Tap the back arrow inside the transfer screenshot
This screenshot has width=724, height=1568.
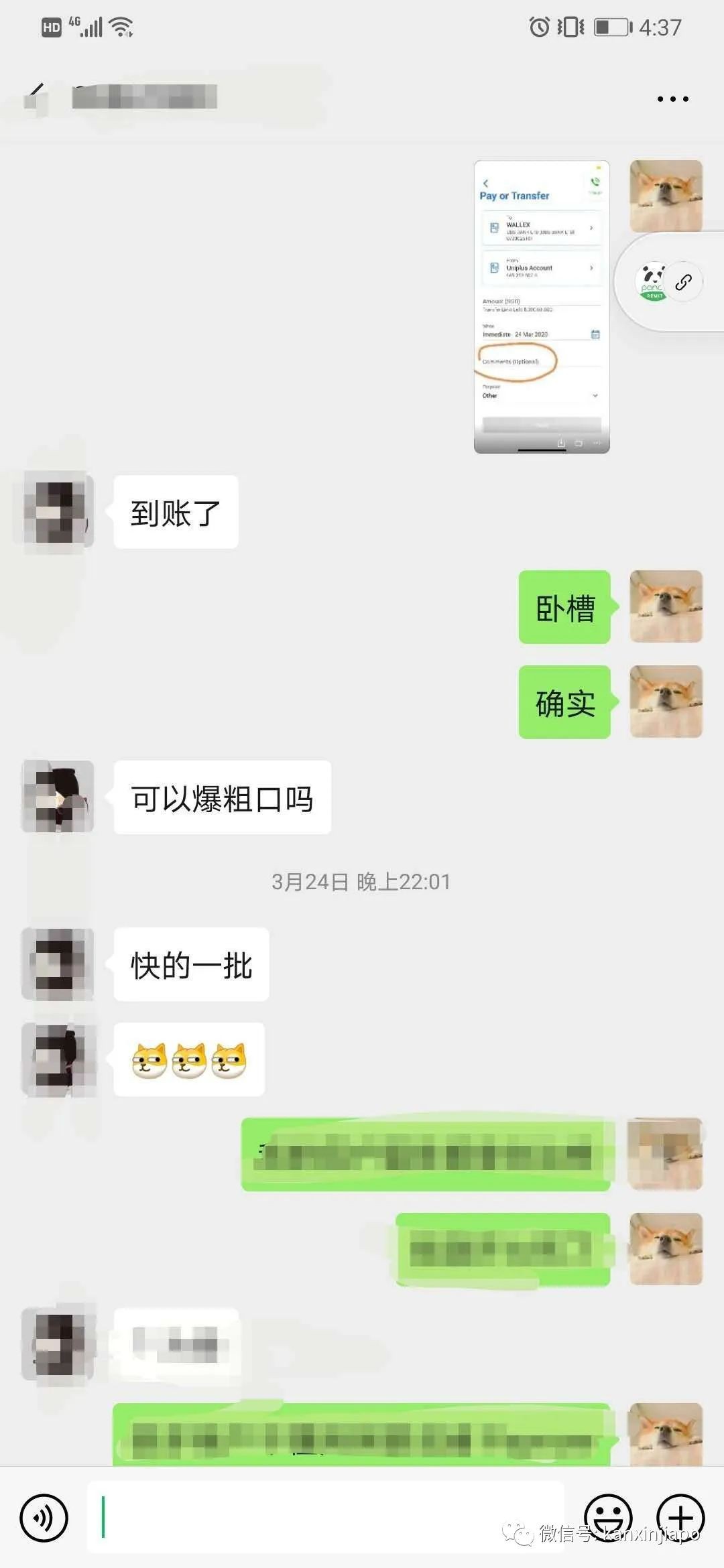tap(485, 184)
